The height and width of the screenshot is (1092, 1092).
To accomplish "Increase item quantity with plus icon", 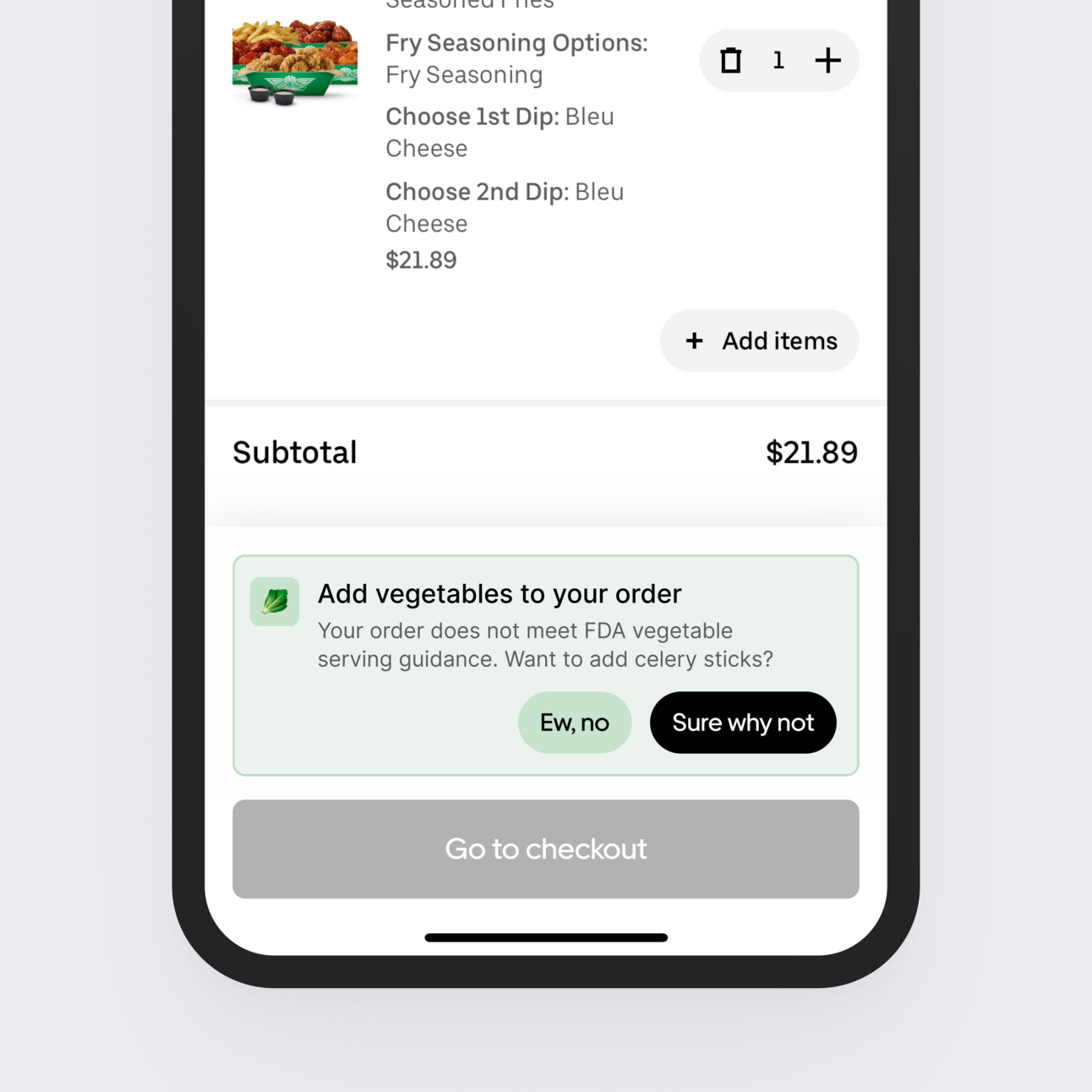I will (827, 61).
